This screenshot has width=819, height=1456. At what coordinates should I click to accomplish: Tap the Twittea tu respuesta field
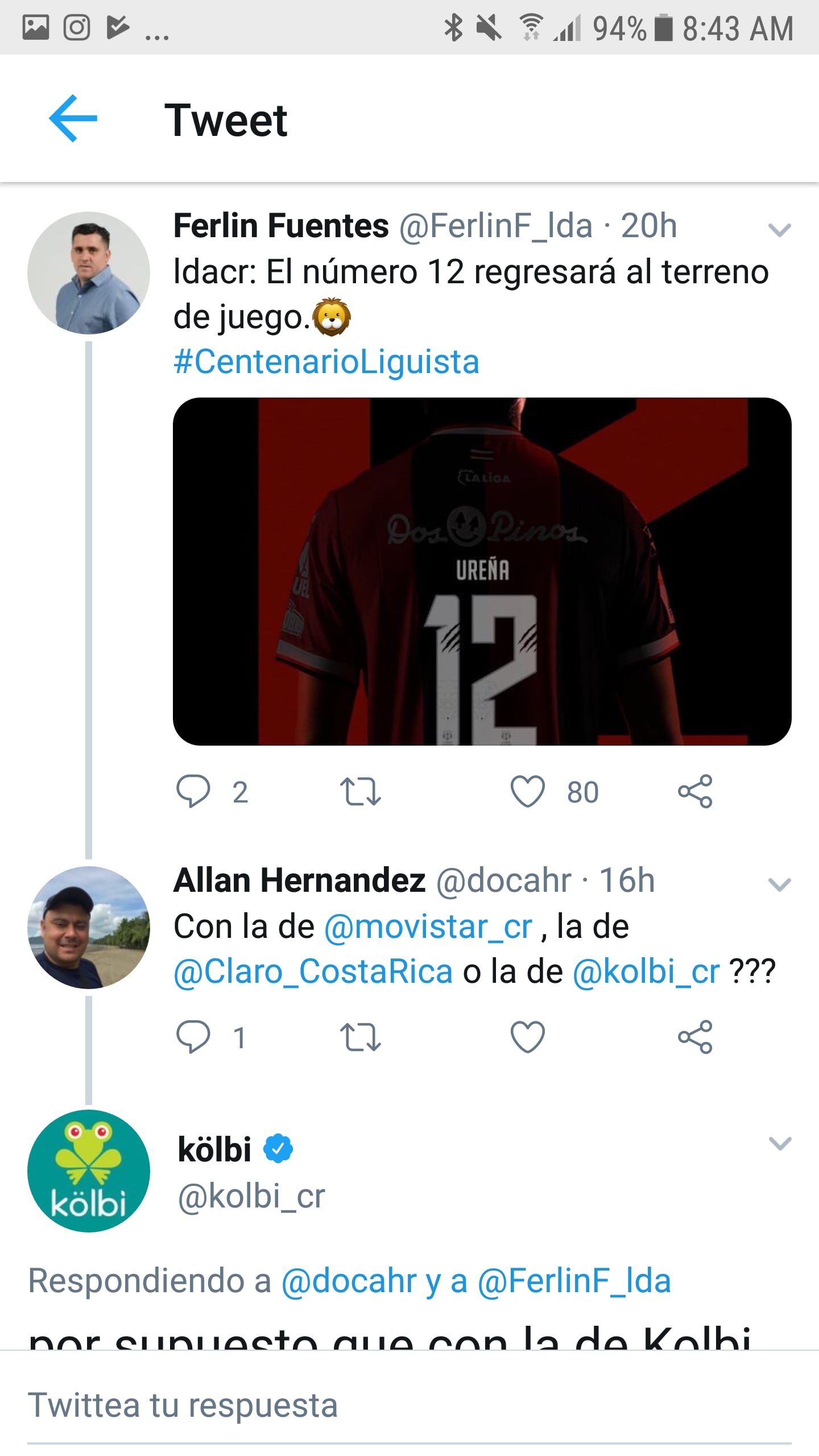pyautogui.click(x=409, y=1405)
